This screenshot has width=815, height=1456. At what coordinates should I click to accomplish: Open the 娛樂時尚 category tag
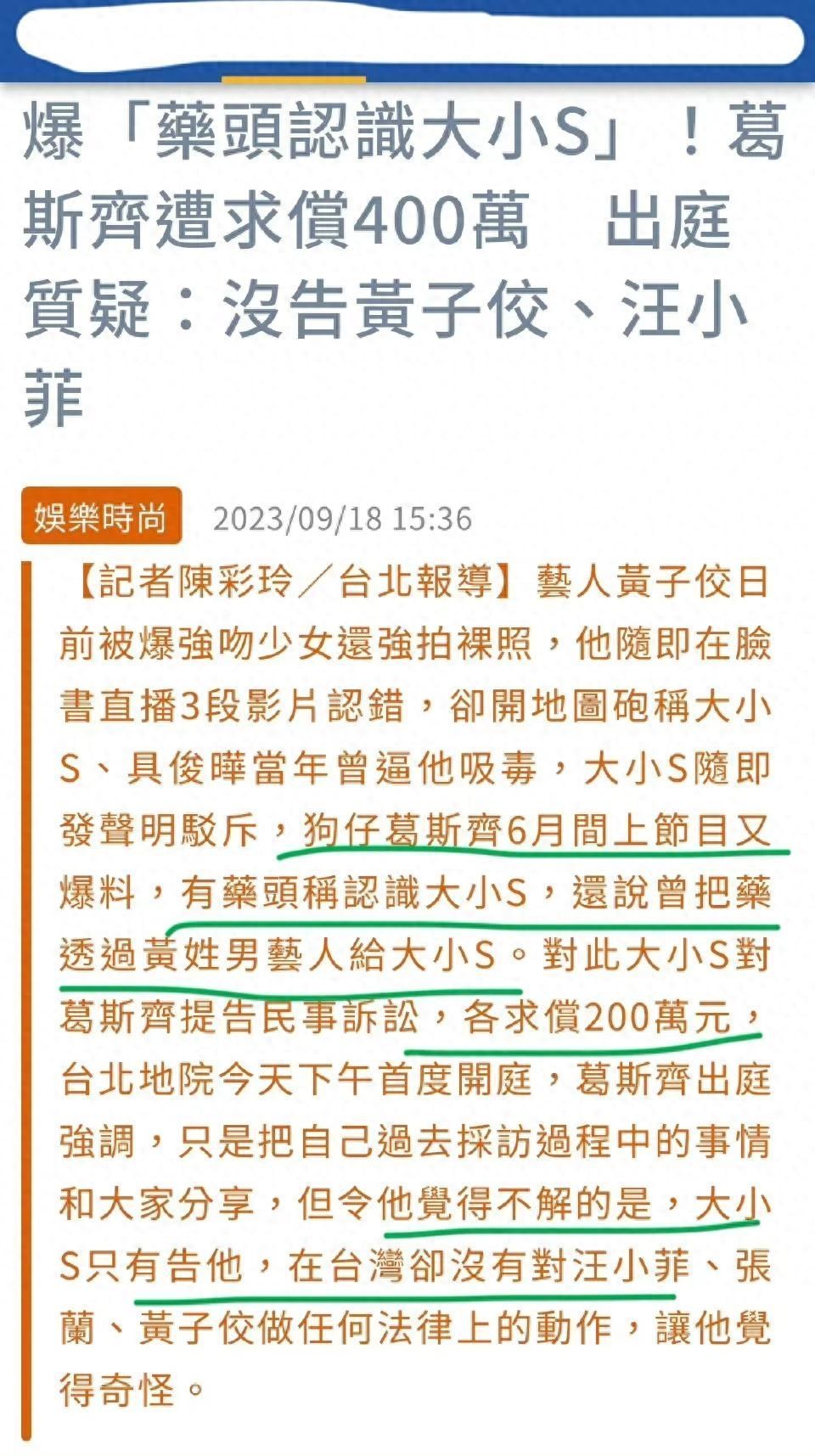tap(101, 516)
